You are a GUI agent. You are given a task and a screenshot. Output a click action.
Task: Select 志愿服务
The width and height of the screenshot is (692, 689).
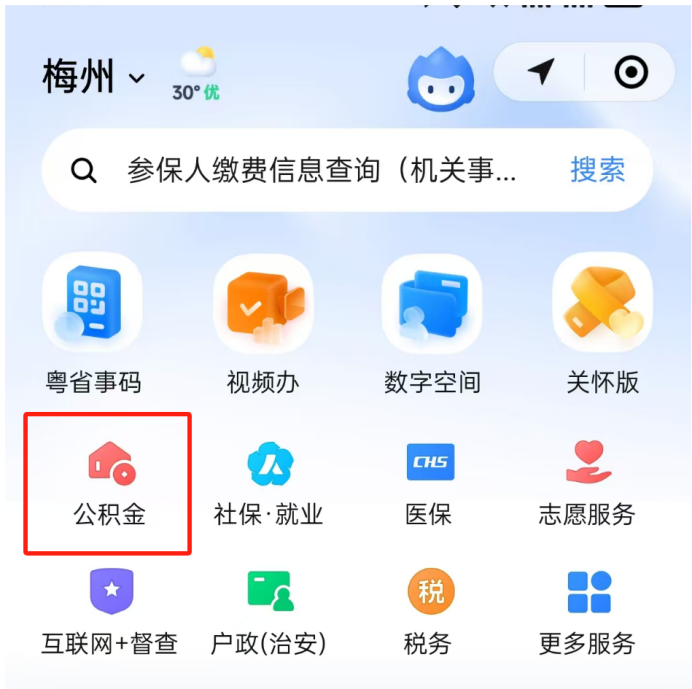click(x=588, y=483)
